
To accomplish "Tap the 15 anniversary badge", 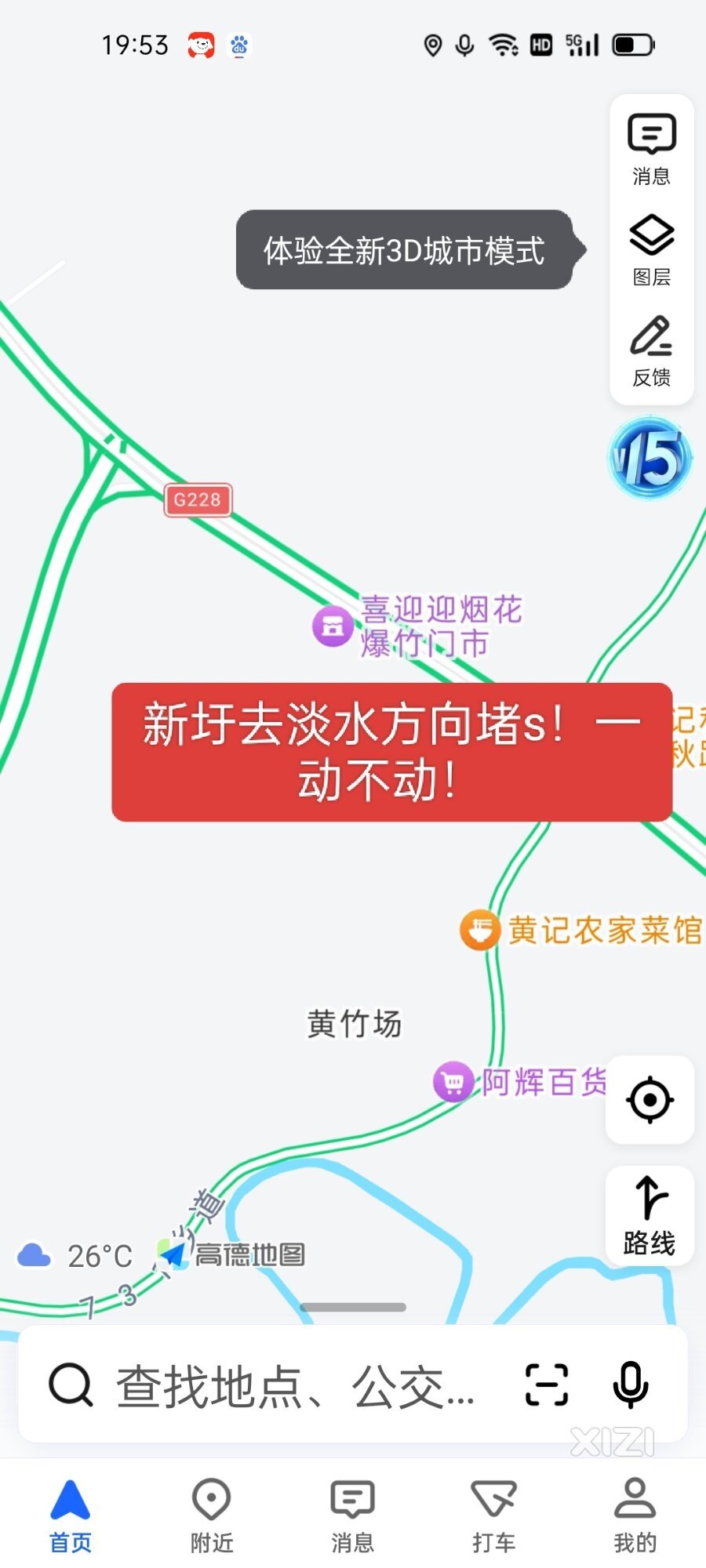I will [650, 459].
